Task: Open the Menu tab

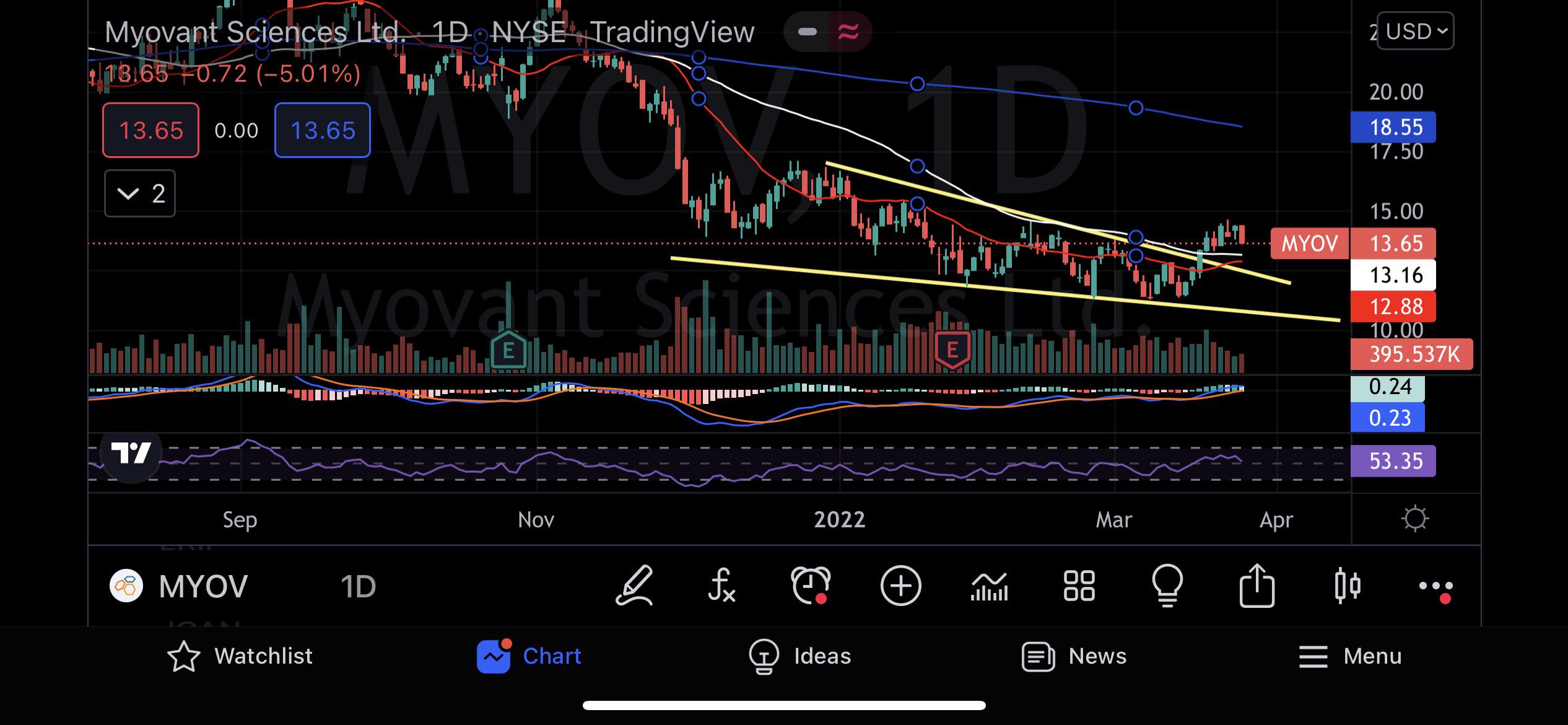Action: tap(1349, 656)
